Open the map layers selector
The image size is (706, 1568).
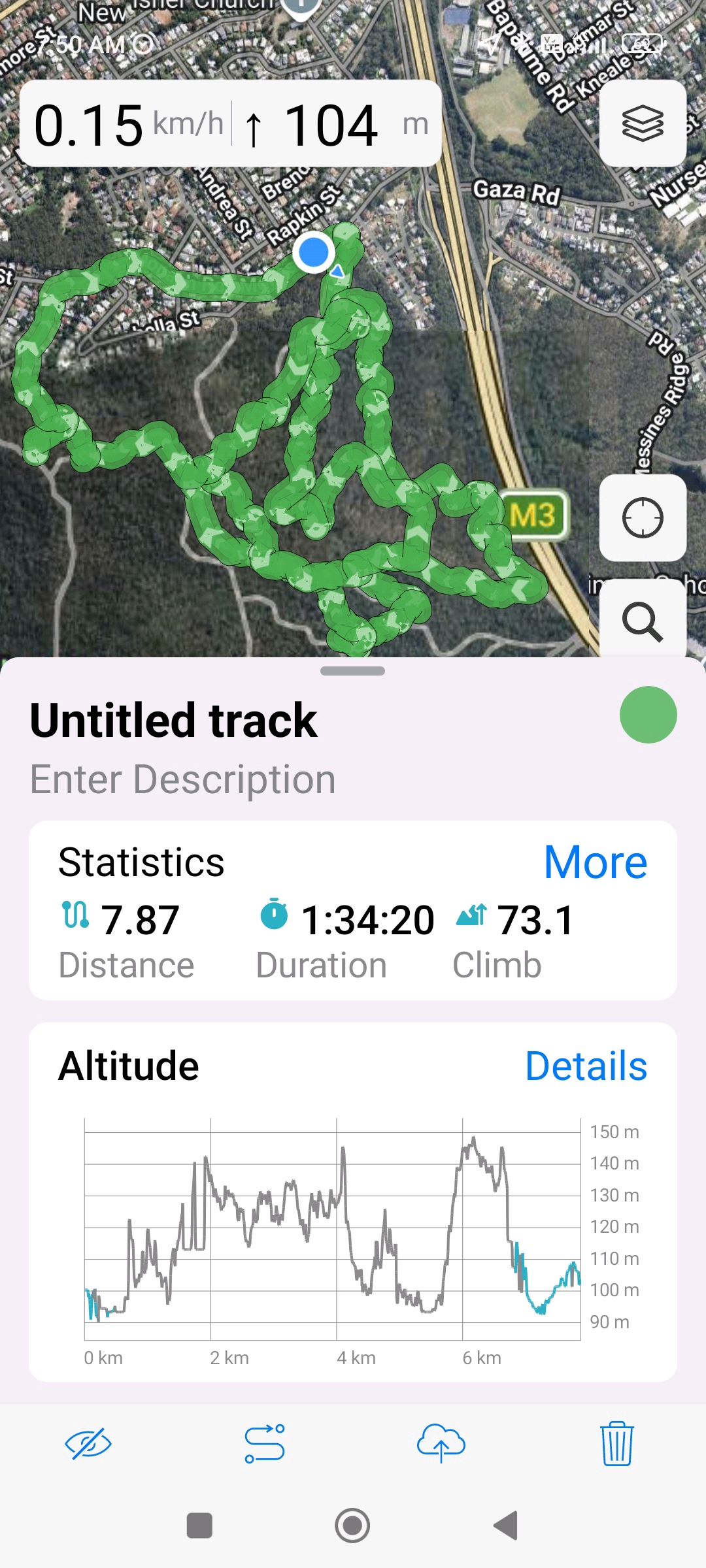coord(643,123)
